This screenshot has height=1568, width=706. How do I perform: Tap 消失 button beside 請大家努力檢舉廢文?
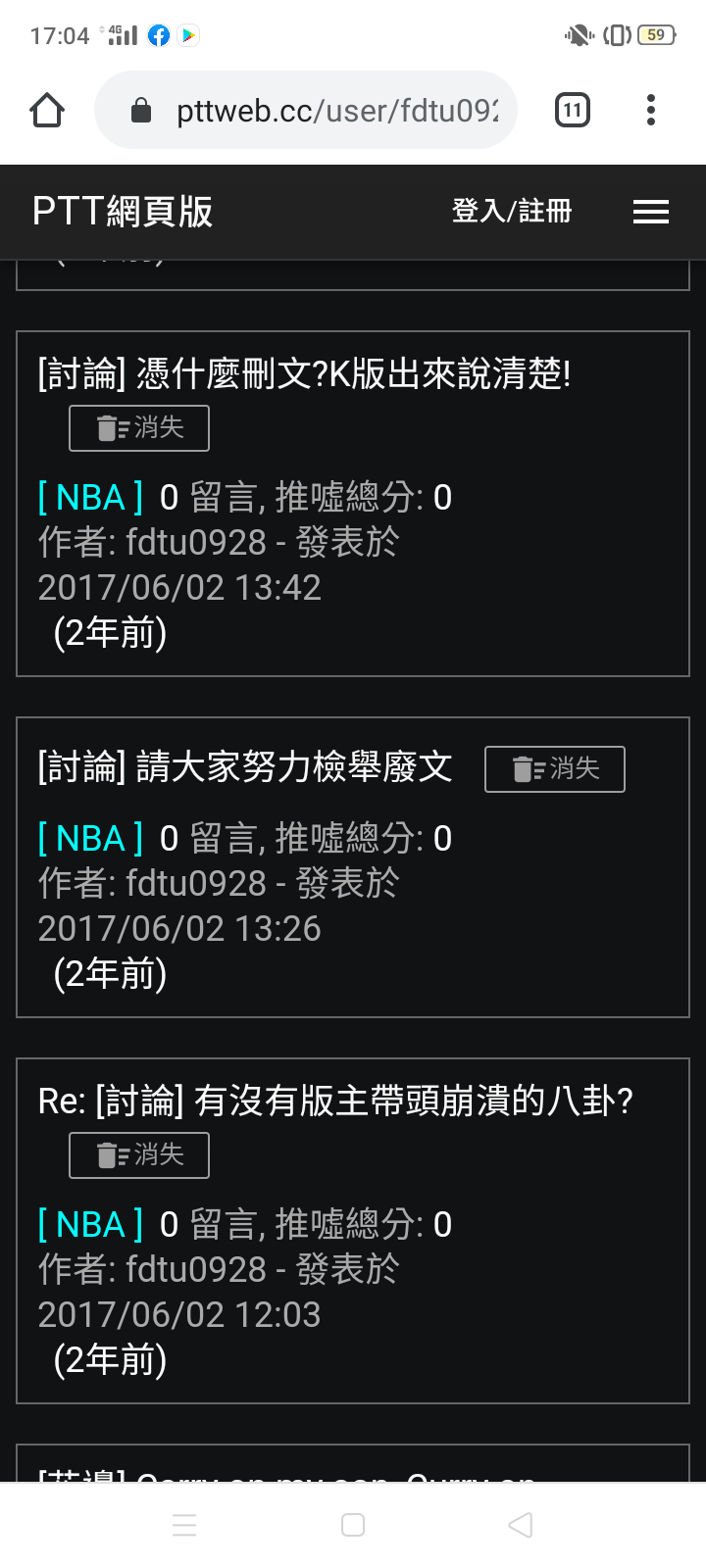click(555, 769)
